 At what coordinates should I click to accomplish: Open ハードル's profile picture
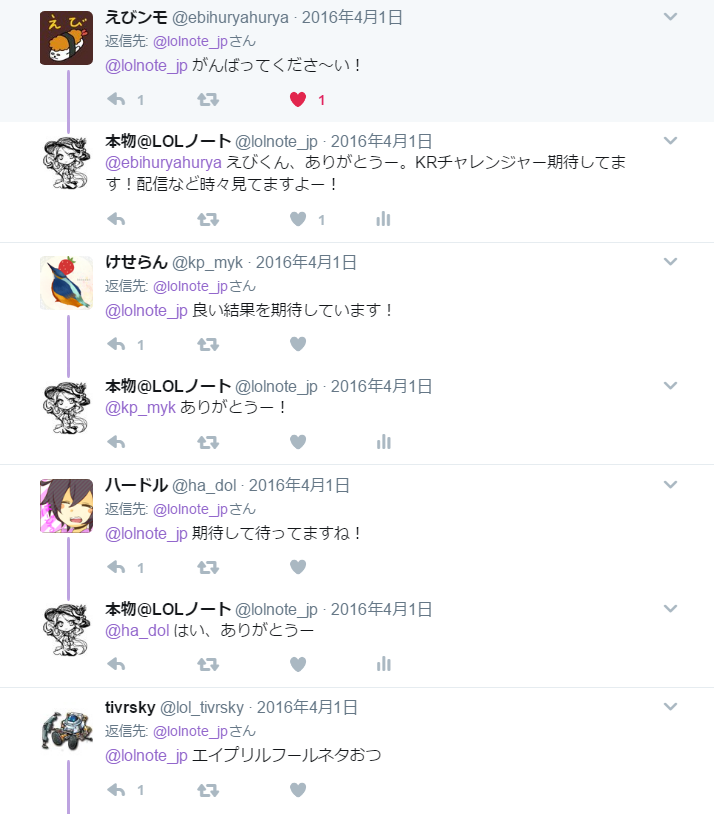pos(66,506)
